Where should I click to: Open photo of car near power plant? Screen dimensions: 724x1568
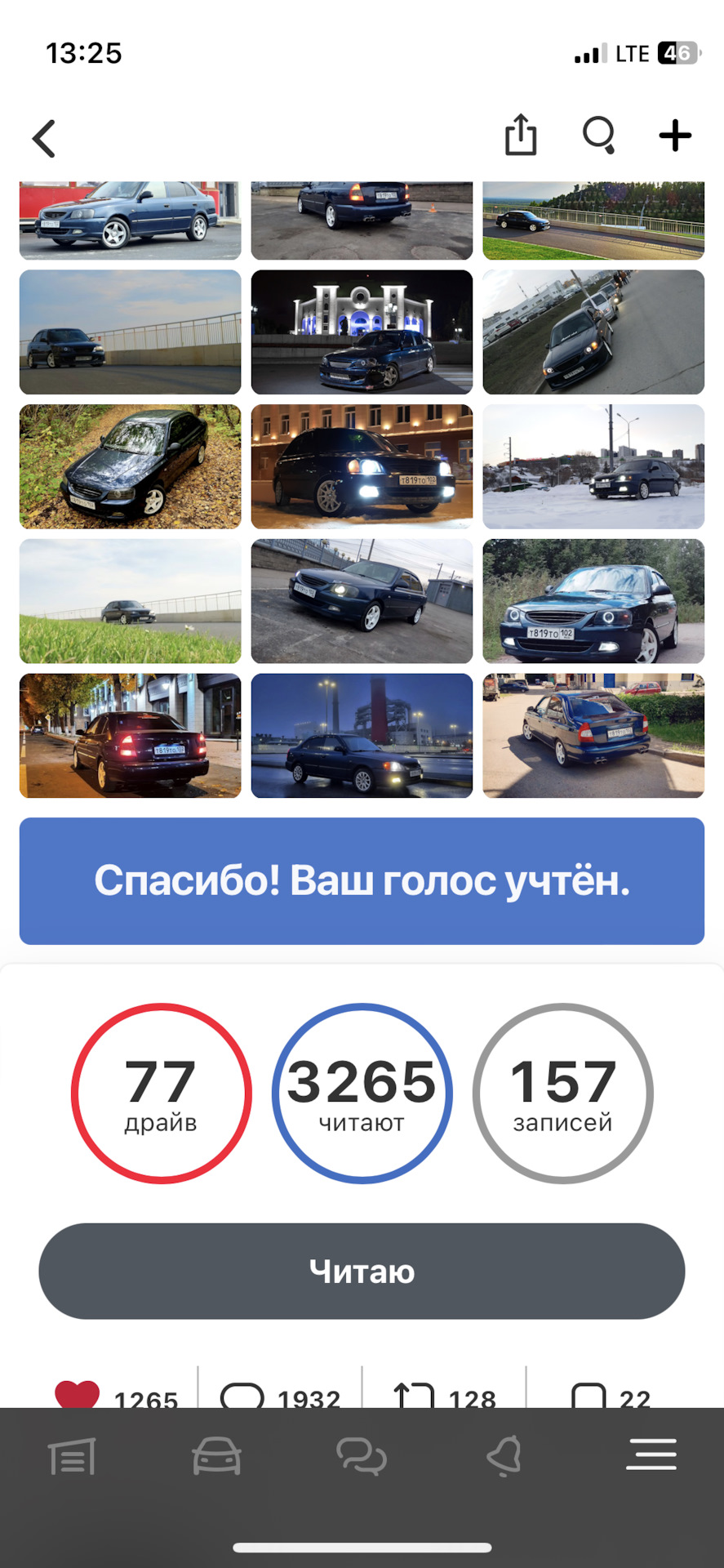pos(362,735)
